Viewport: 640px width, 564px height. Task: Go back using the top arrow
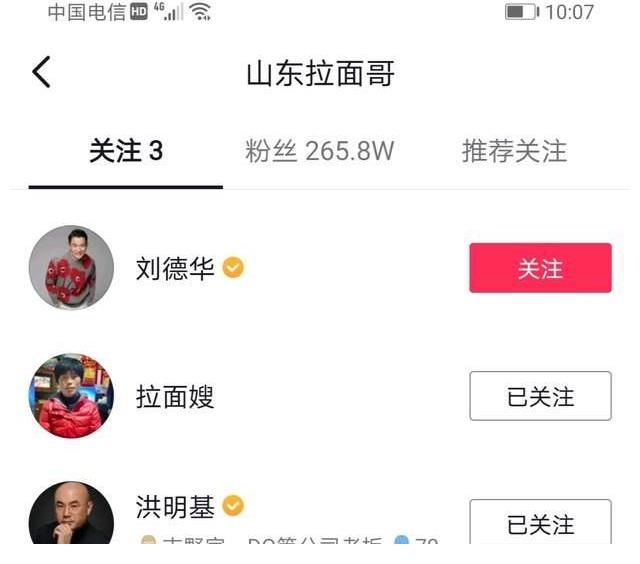(41, 72)
